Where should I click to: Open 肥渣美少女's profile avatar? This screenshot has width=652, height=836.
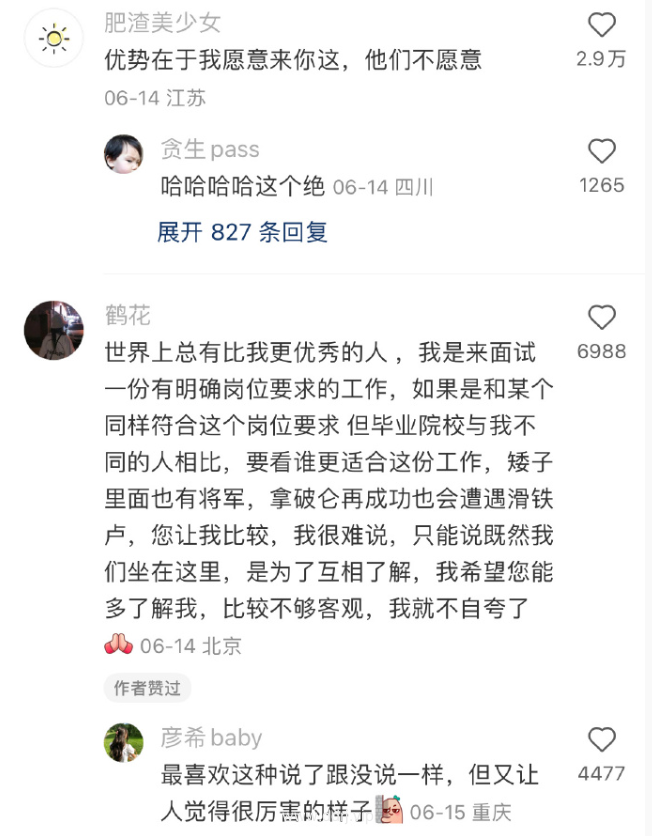point(53,38)
